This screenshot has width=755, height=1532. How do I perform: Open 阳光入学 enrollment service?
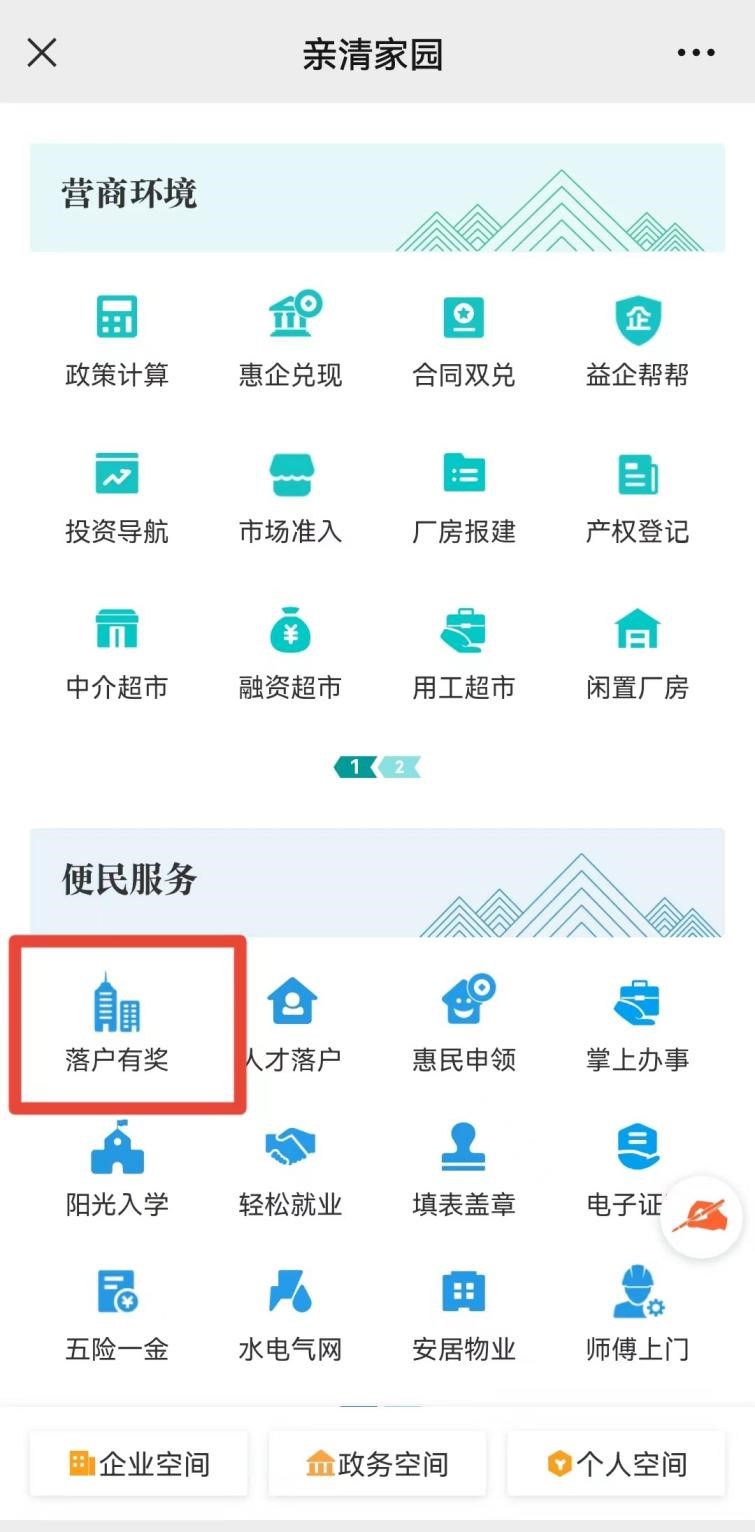click(x=117, y=1170)
